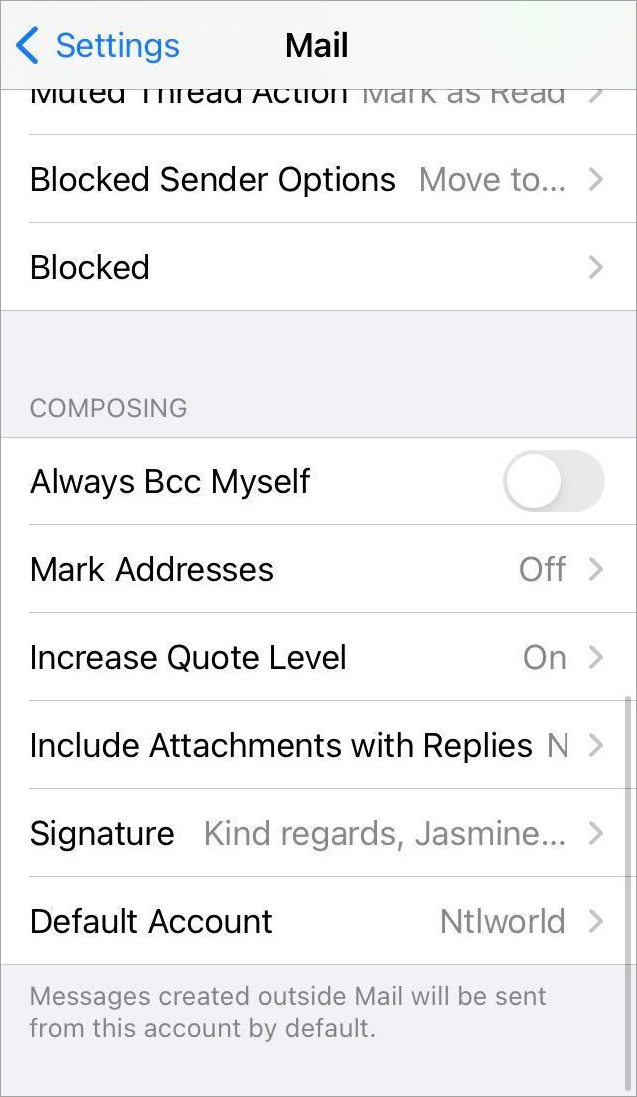This screenshot has height=1097, width=637.
Task: Open the Blocked contacts list
Action: [x=316, y=268]
